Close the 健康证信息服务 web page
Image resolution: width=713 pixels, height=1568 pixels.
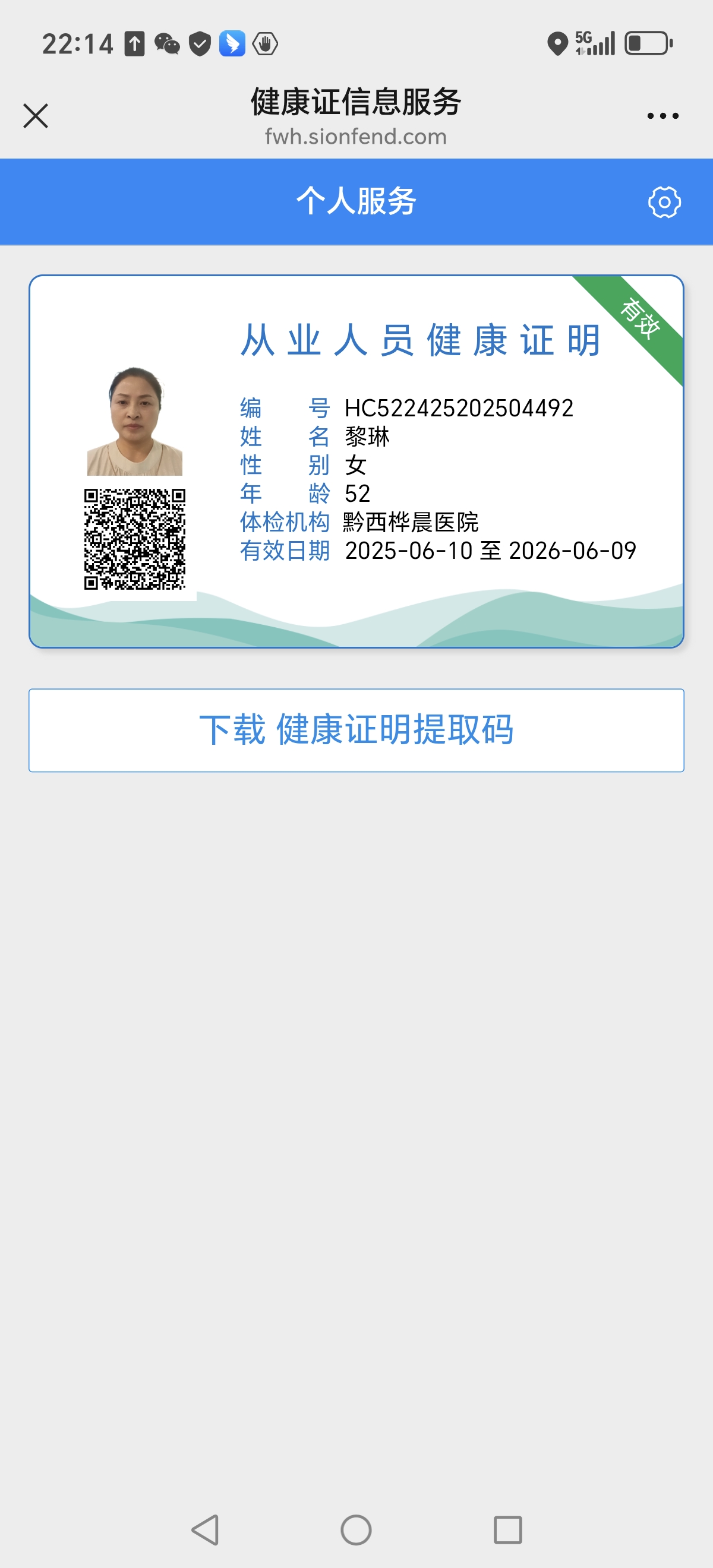(x=35, y=116)
